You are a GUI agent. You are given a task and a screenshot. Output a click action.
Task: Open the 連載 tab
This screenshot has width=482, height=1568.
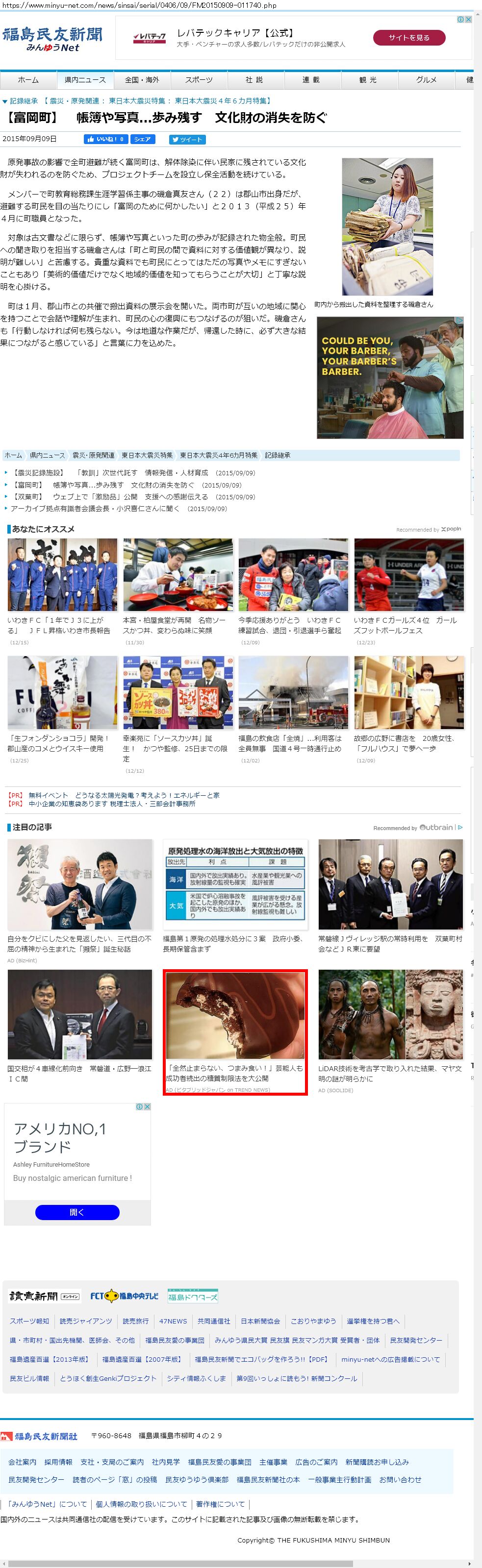pos(311,80)
